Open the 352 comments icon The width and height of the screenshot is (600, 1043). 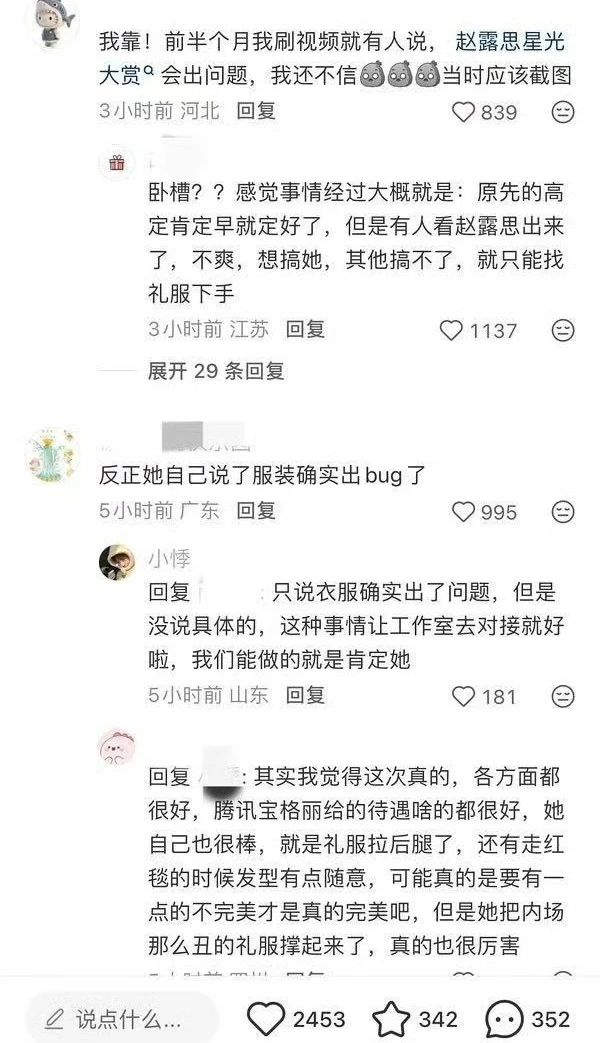pyautogui.click(x=506, y=1020)
